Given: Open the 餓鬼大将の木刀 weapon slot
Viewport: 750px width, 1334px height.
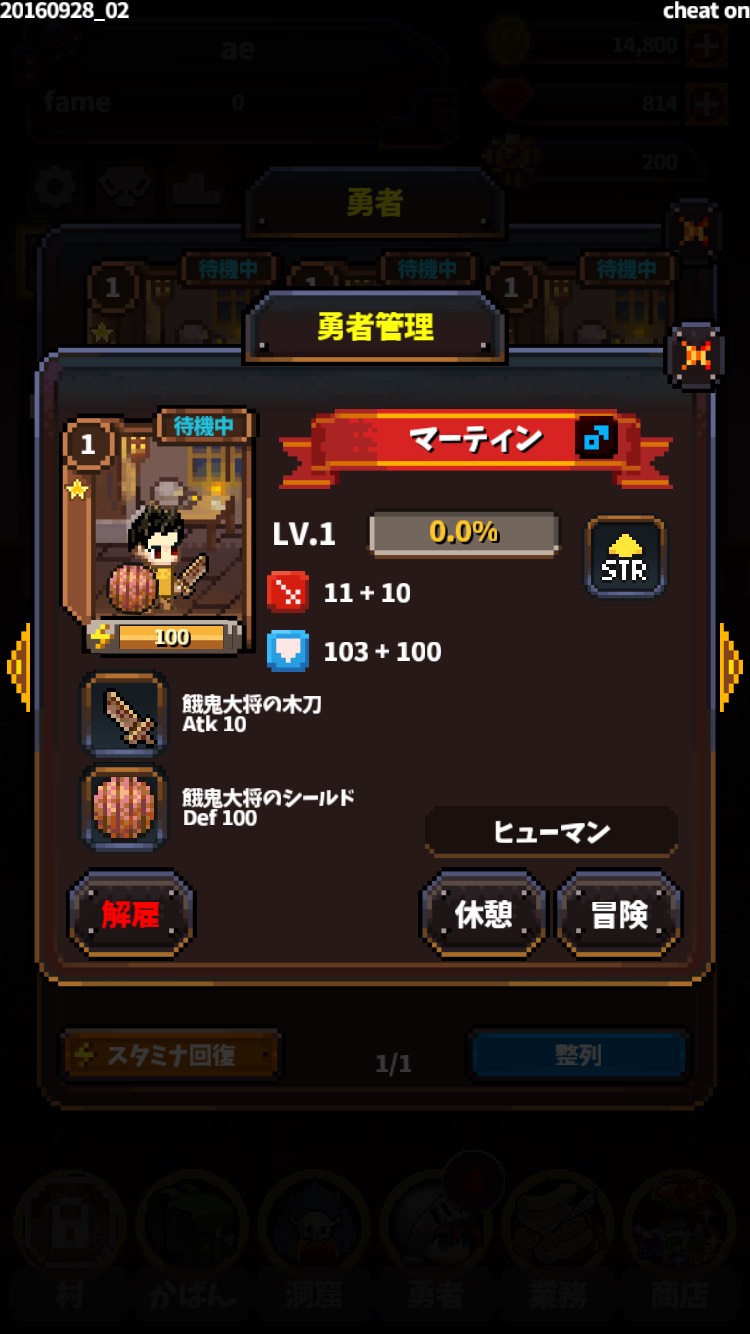Looking at the screenshot, I should tap(125, 715).
